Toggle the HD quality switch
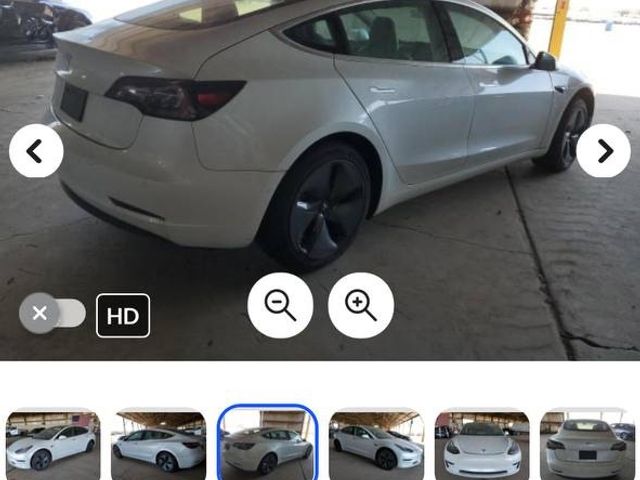The height and width of the screenshot is (480, 640). point(53,314)
